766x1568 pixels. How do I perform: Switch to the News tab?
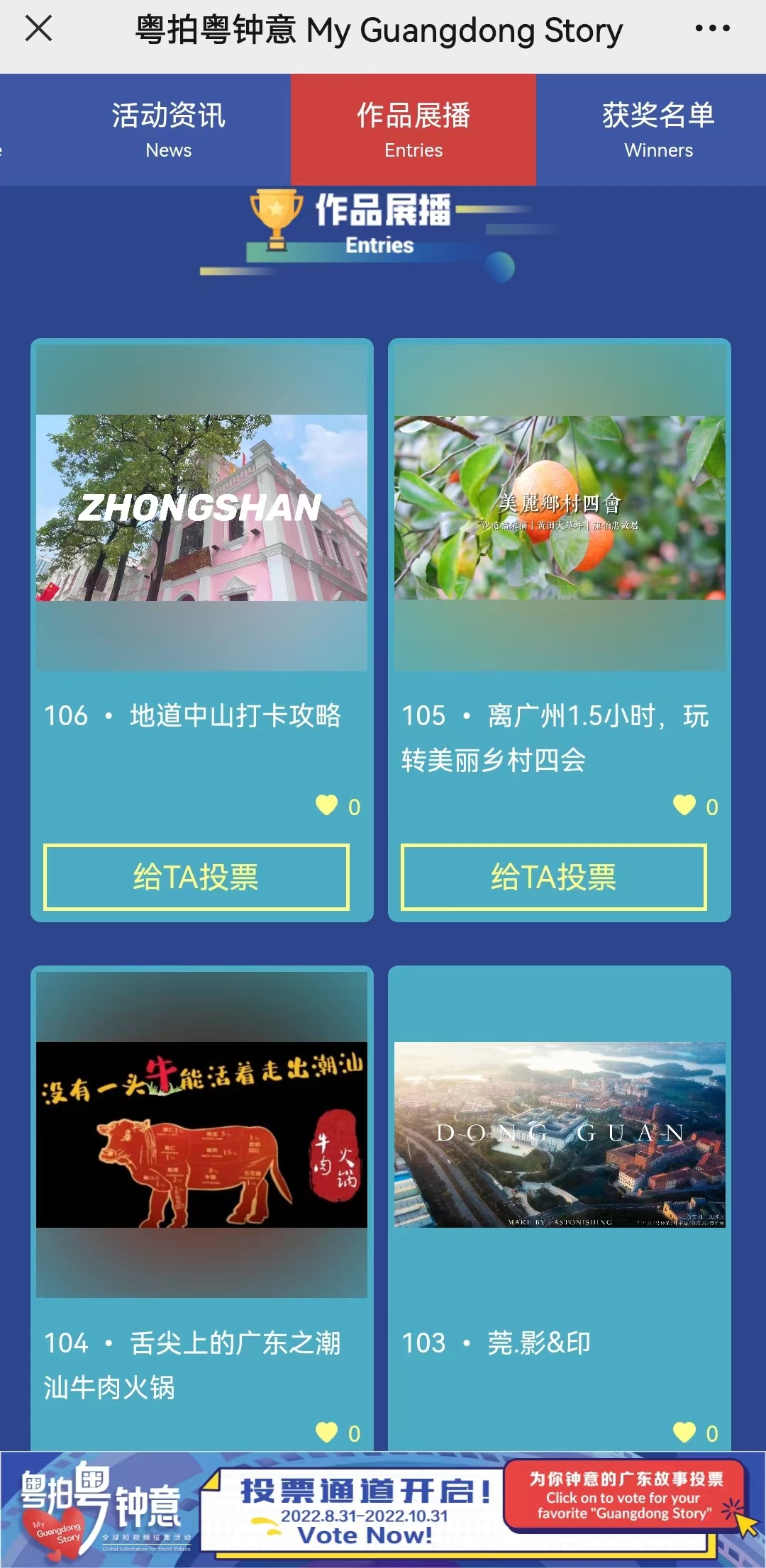(168, 129)
